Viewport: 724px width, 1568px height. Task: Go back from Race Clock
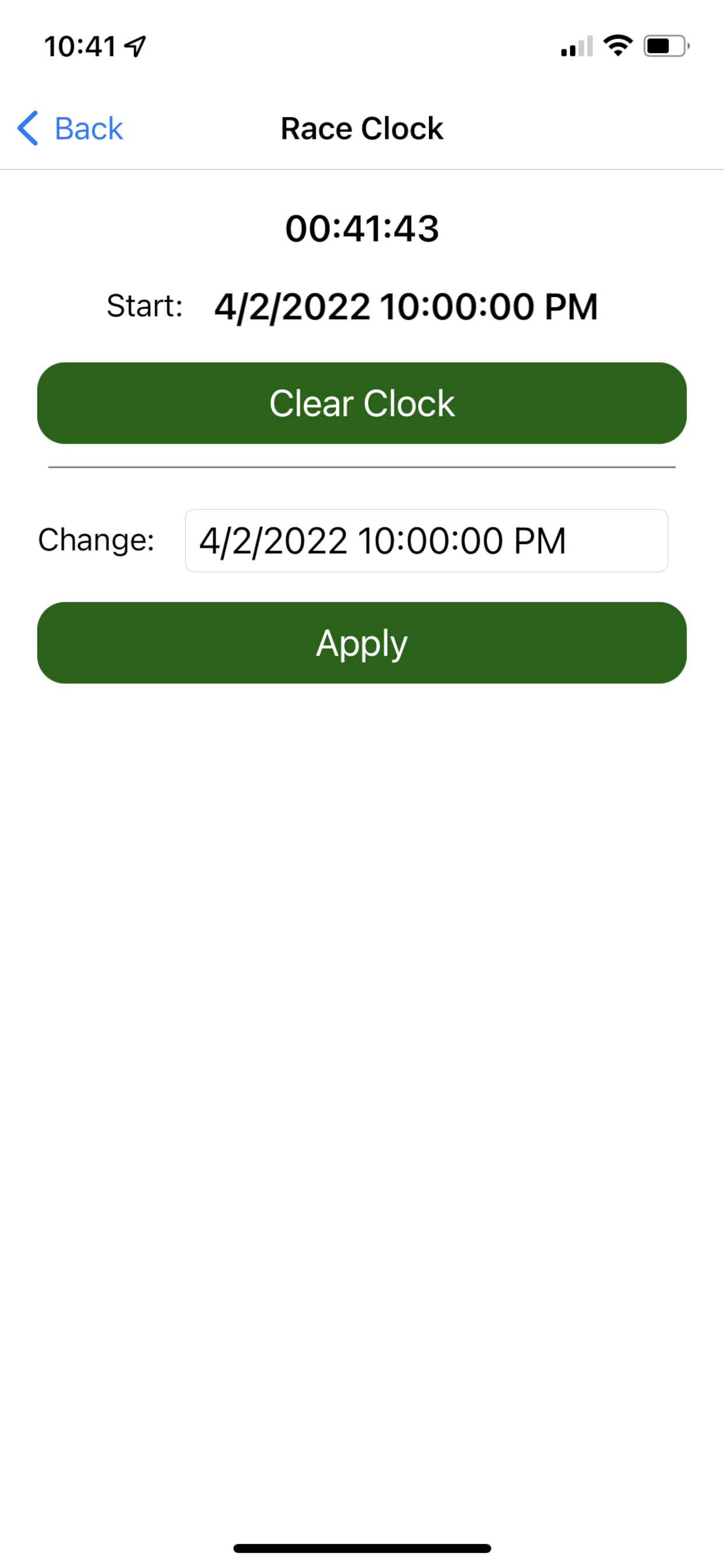(71, 128)
